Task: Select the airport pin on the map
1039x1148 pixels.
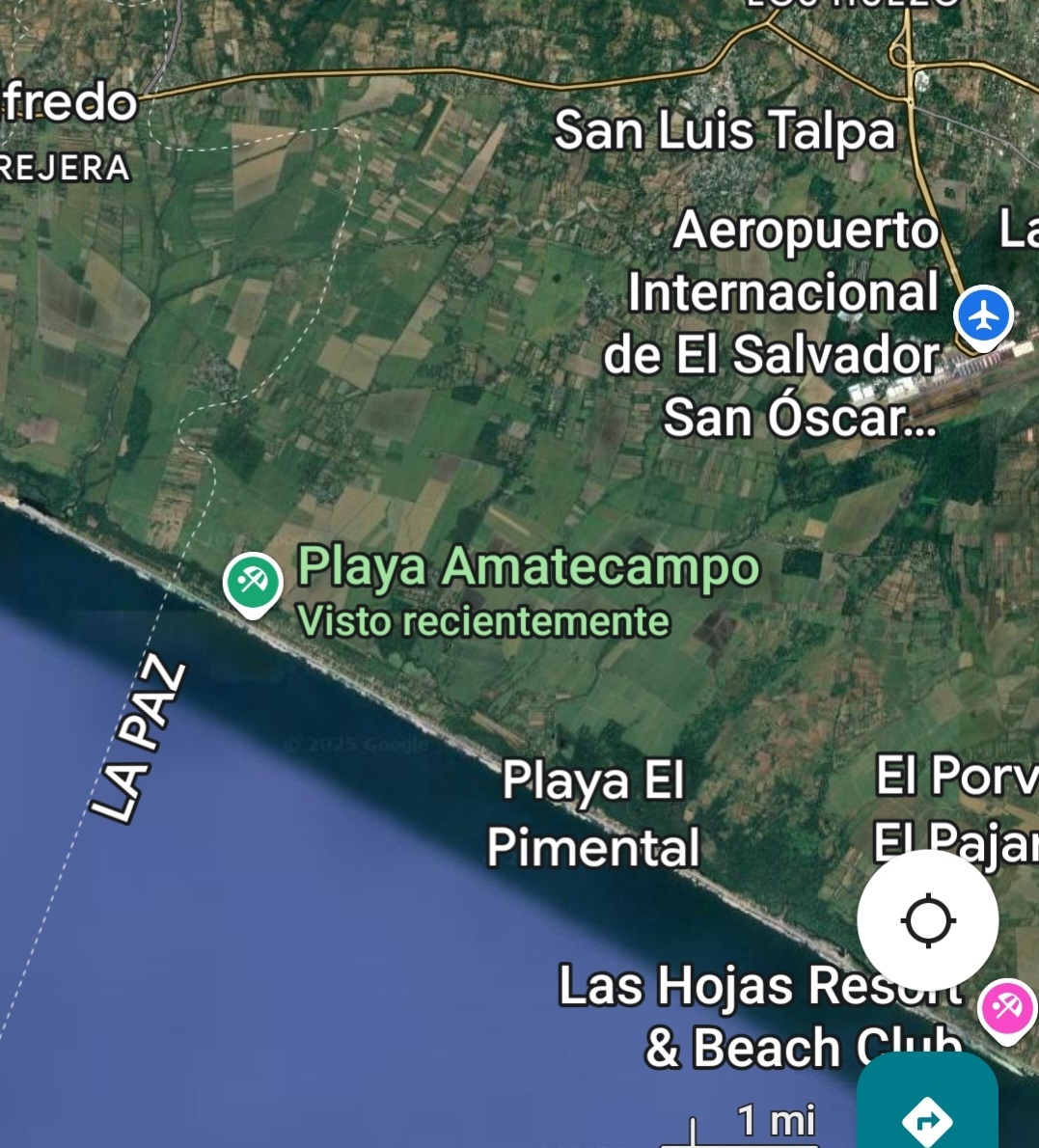Action: click(x=983, y=315)
